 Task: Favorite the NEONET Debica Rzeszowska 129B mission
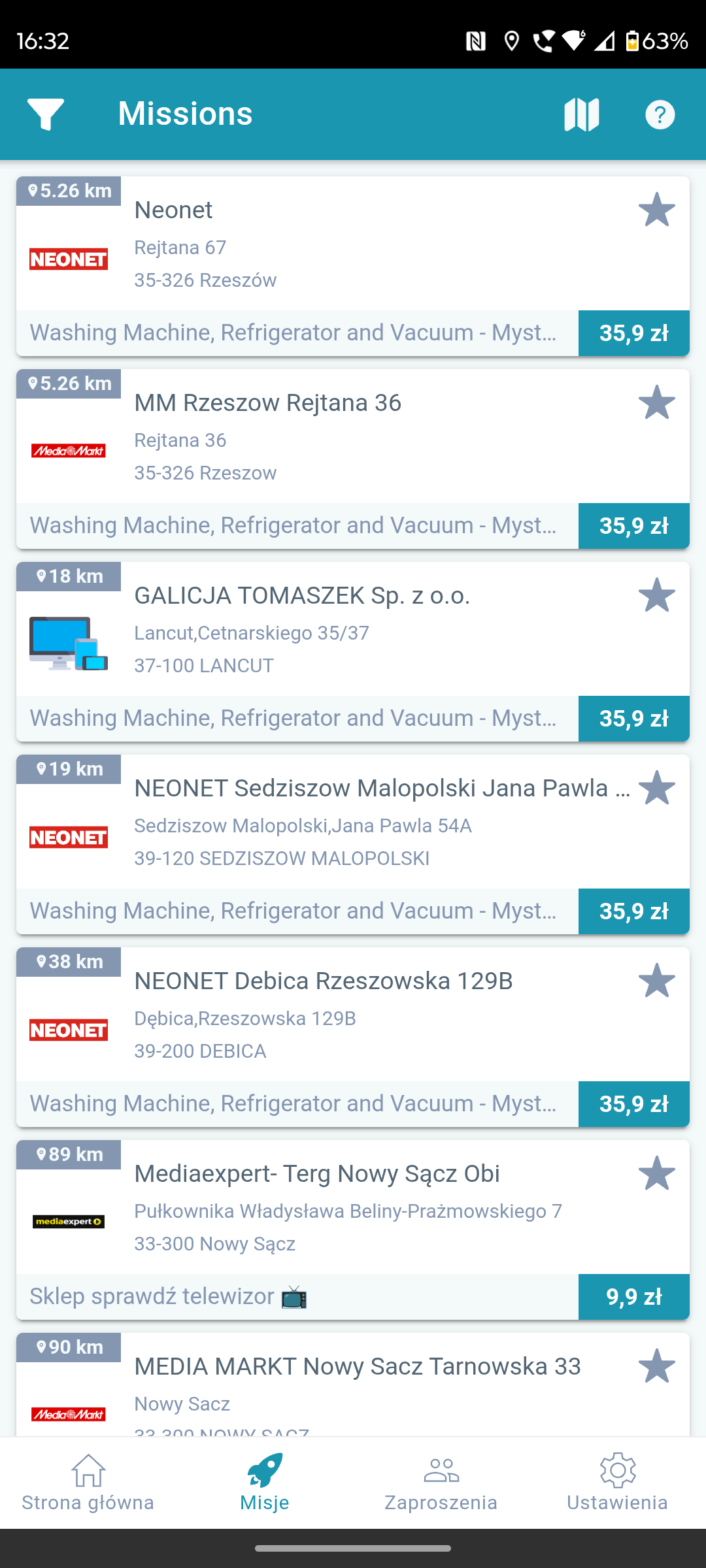656,981
